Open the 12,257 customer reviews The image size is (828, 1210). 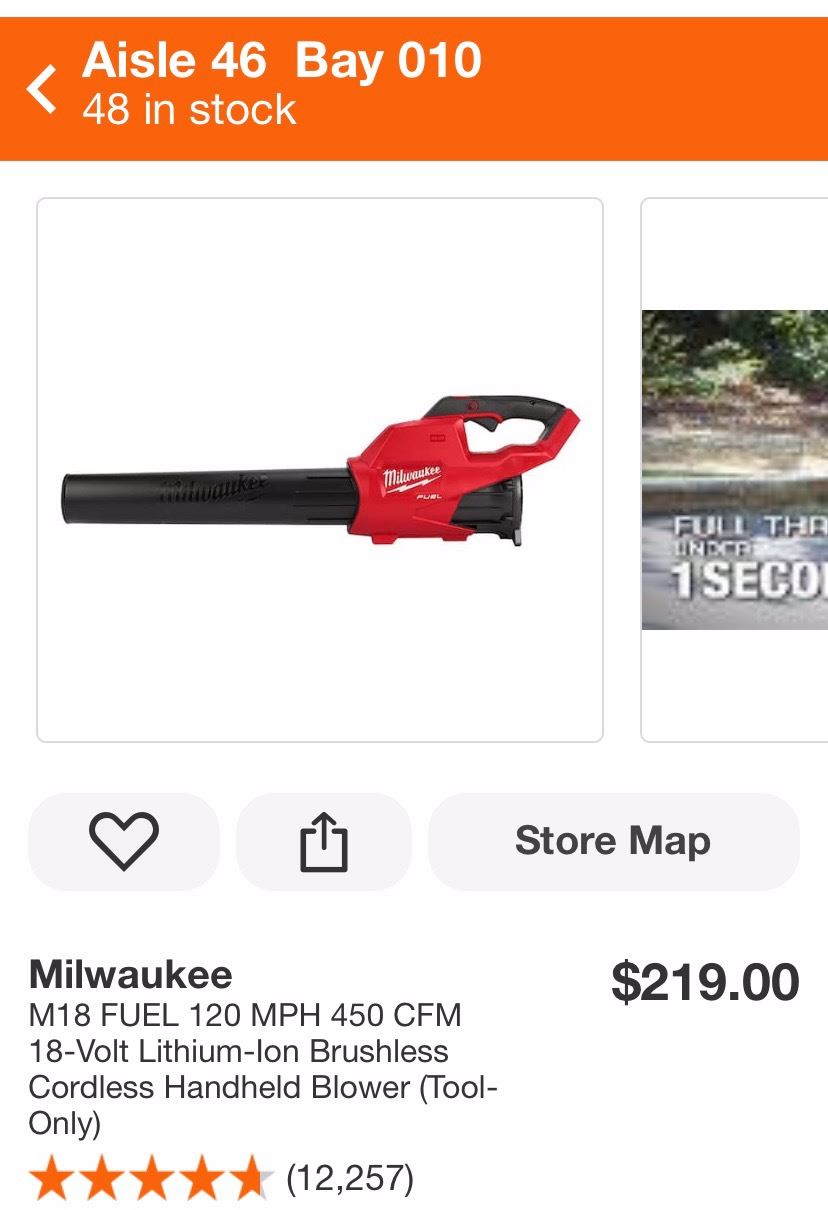(x=350, y=1179)
